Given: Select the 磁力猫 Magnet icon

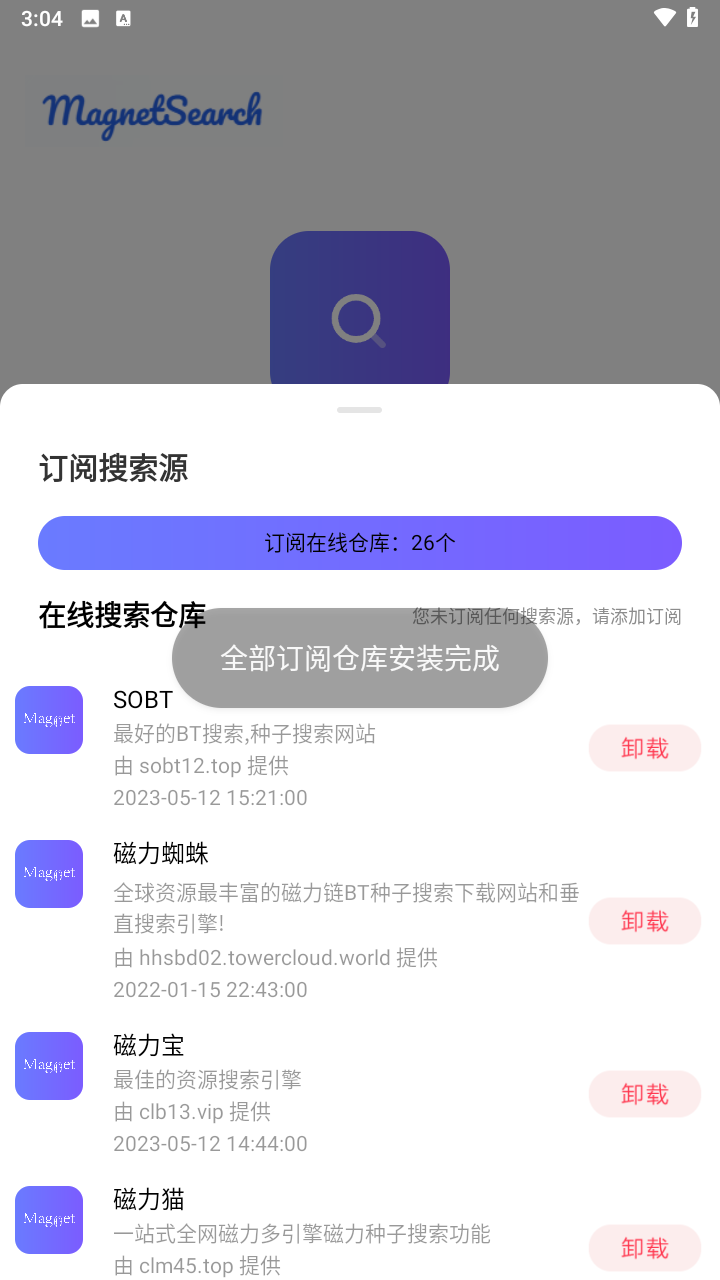Looking at the screenshot, I should tap(48, 1219).
